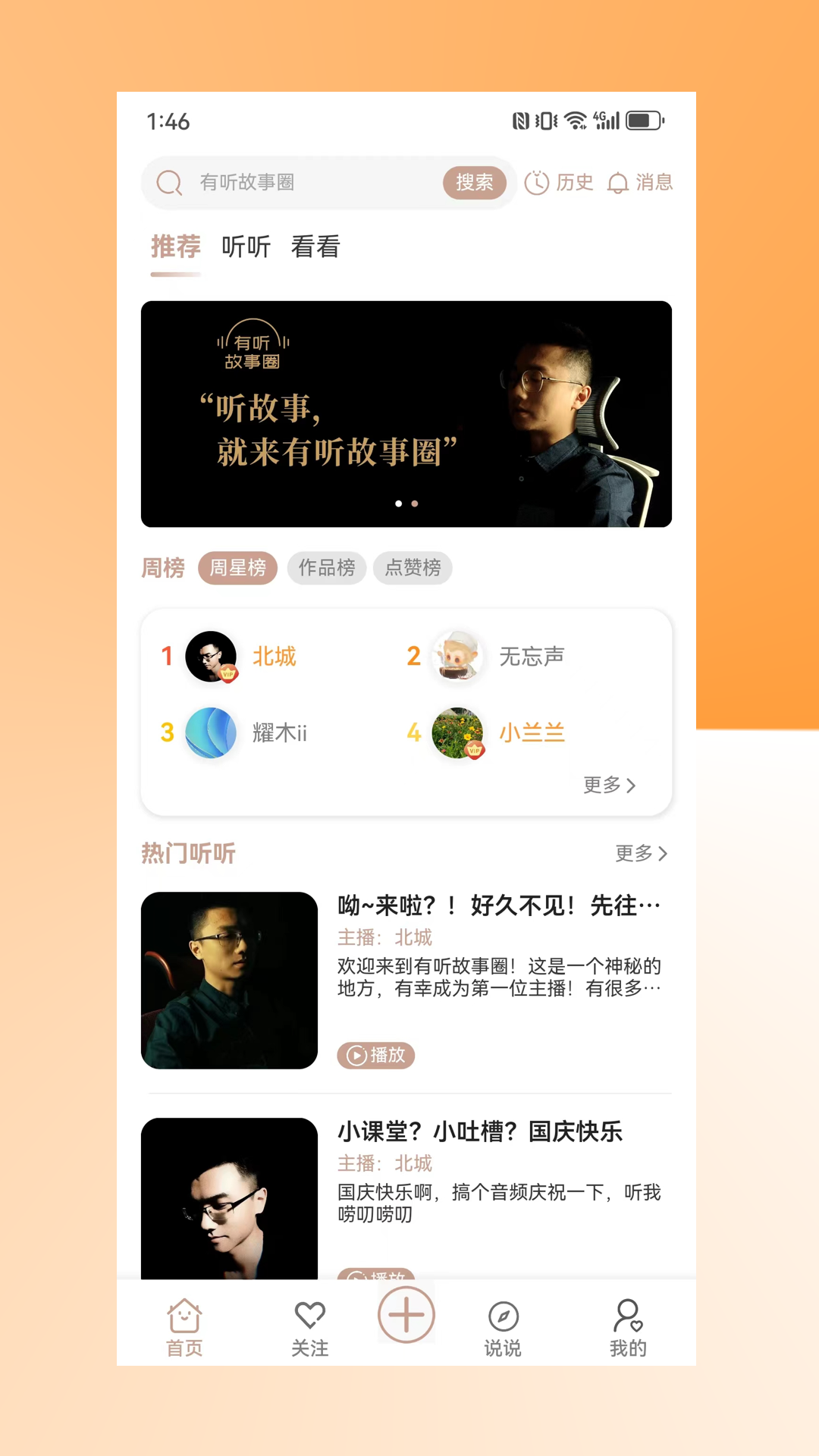Go to the 我的 tab

tap(628, 1328)
